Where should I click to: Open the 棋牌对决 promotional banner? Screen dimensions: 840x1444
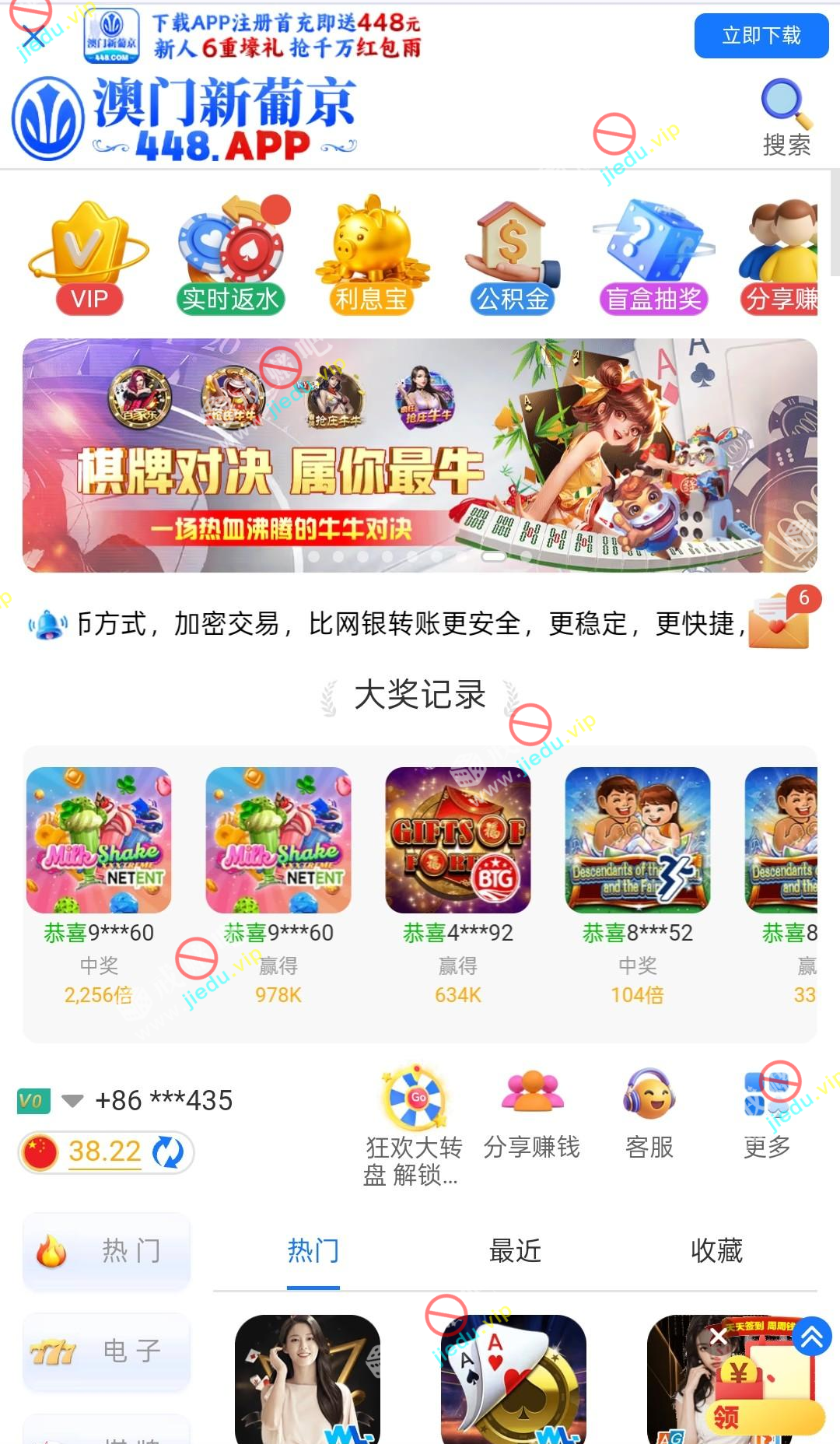[420, 455]
